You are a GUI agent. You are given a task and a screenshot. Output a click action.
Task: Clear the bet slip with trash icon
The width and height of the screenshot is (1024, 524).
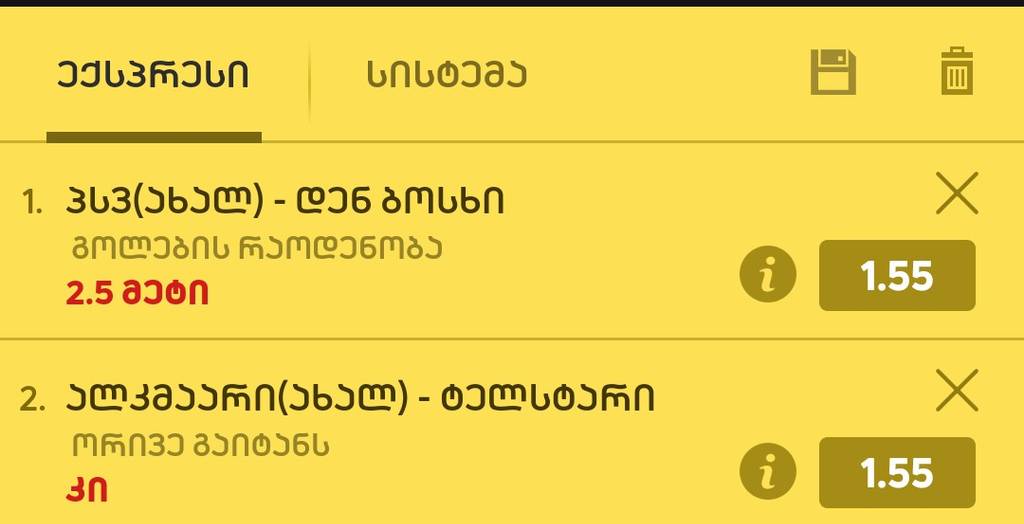tap(957, 72)
